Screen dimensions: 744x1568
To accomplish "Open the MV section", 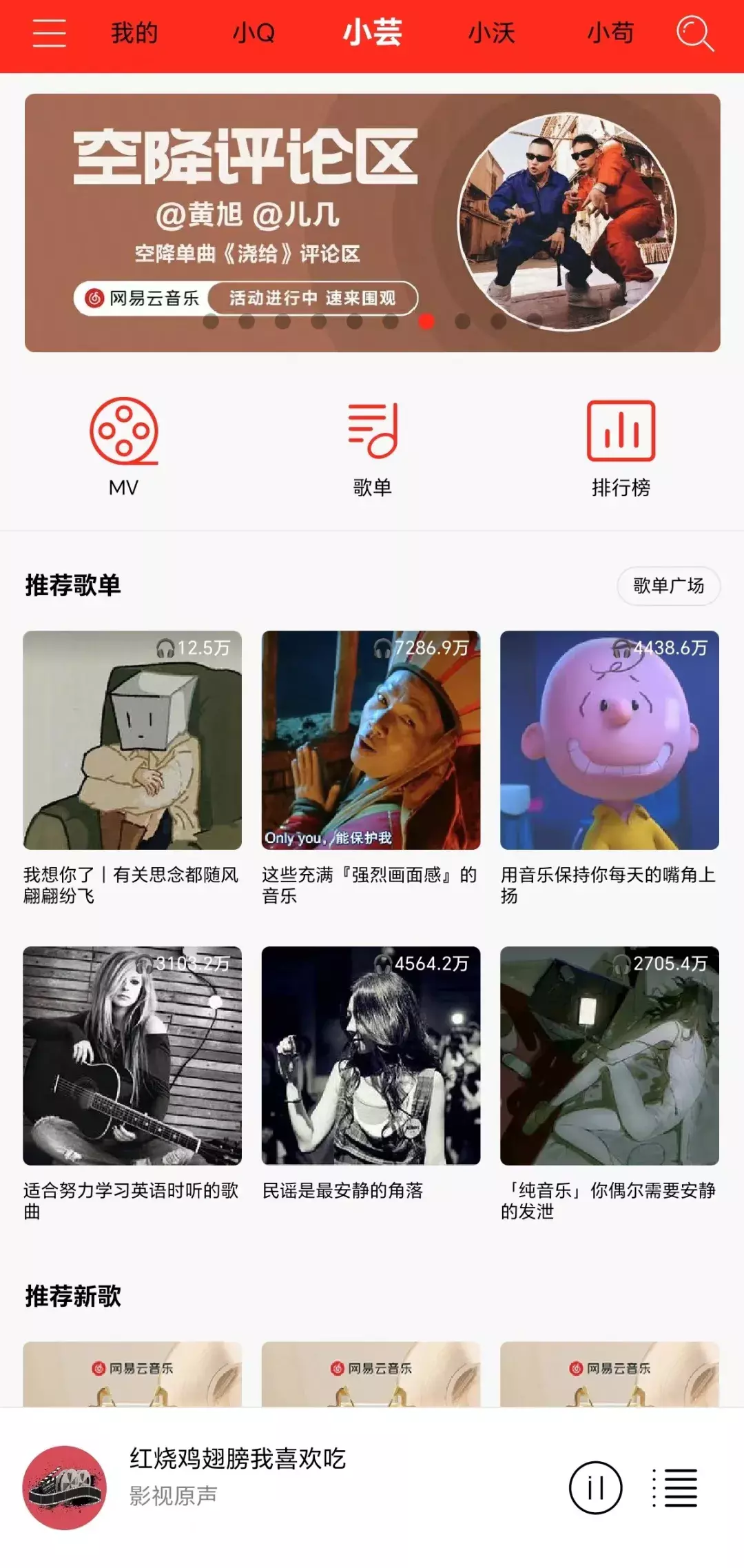I will tap(124, 445).
